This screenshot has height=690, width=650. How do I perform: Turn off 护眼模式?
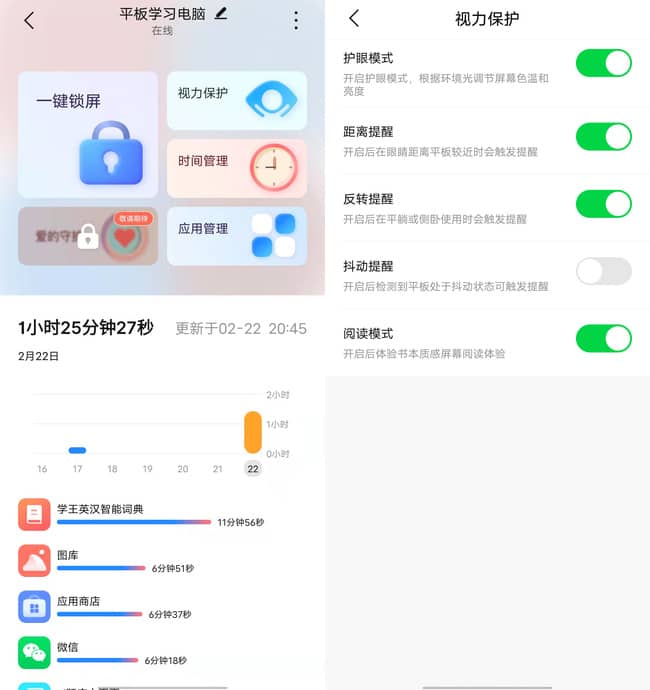point(603,63)
